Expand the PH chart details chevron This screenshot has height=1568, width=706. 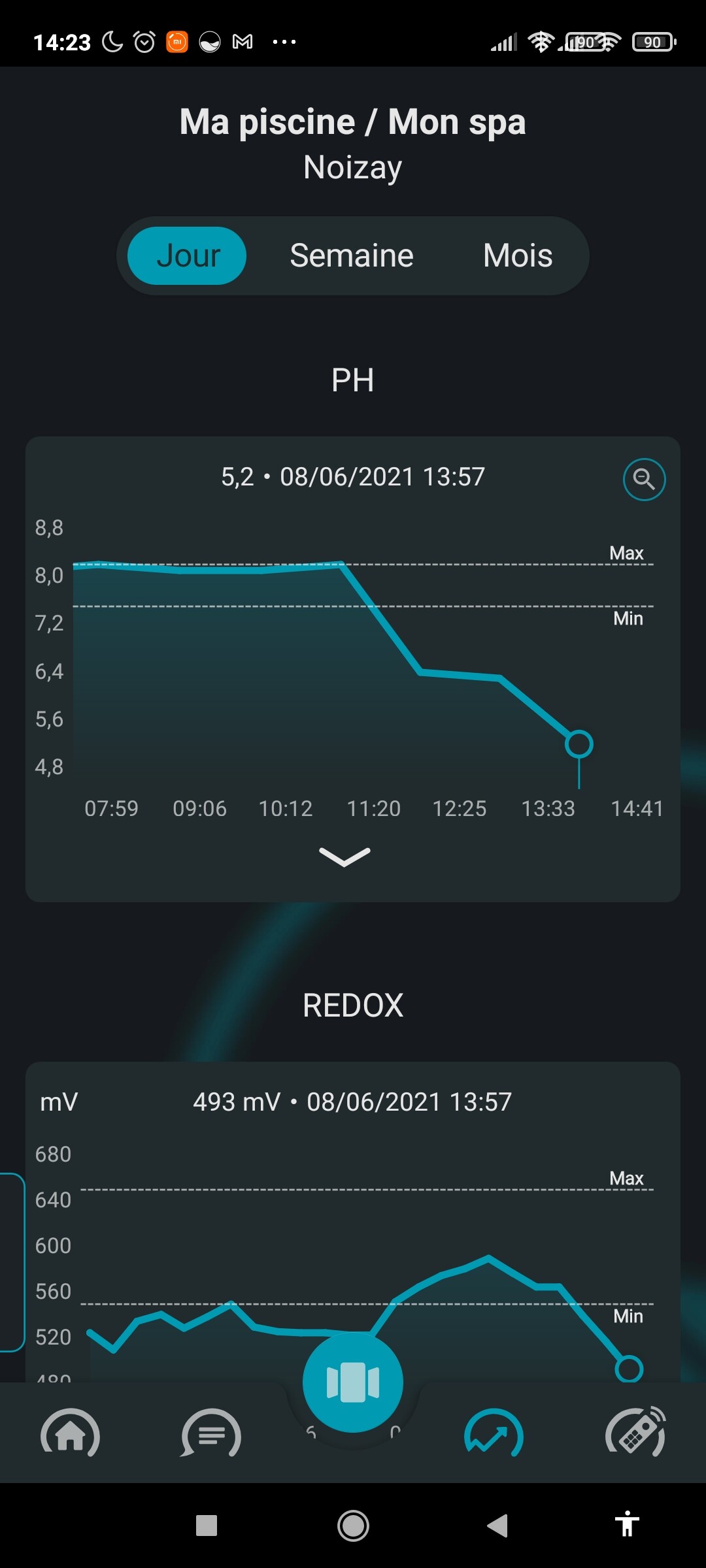(345, 857)
